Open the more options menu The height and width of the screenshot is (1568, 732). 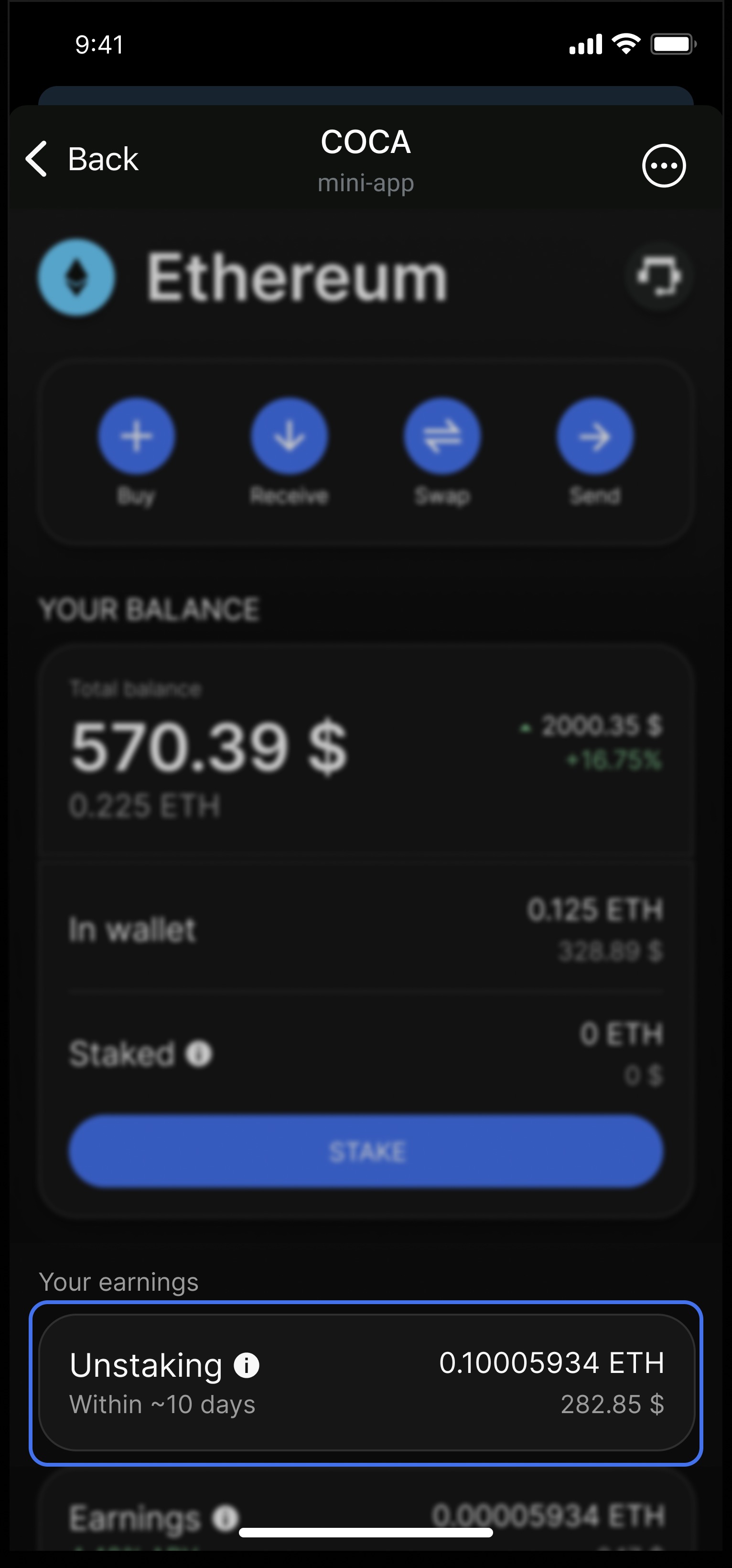tap(664, 165)
